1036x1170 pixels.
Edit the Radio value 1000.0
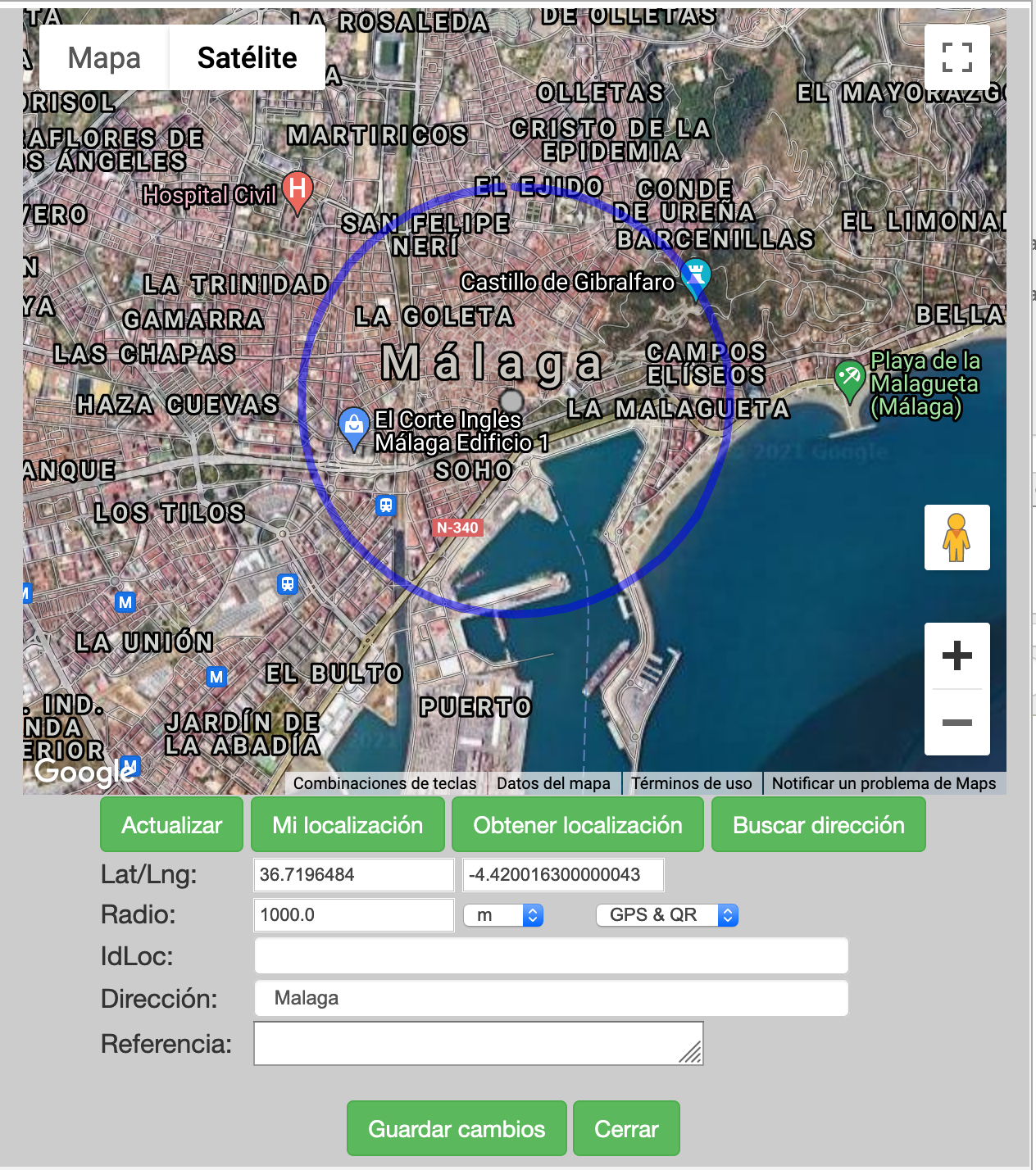354,915
